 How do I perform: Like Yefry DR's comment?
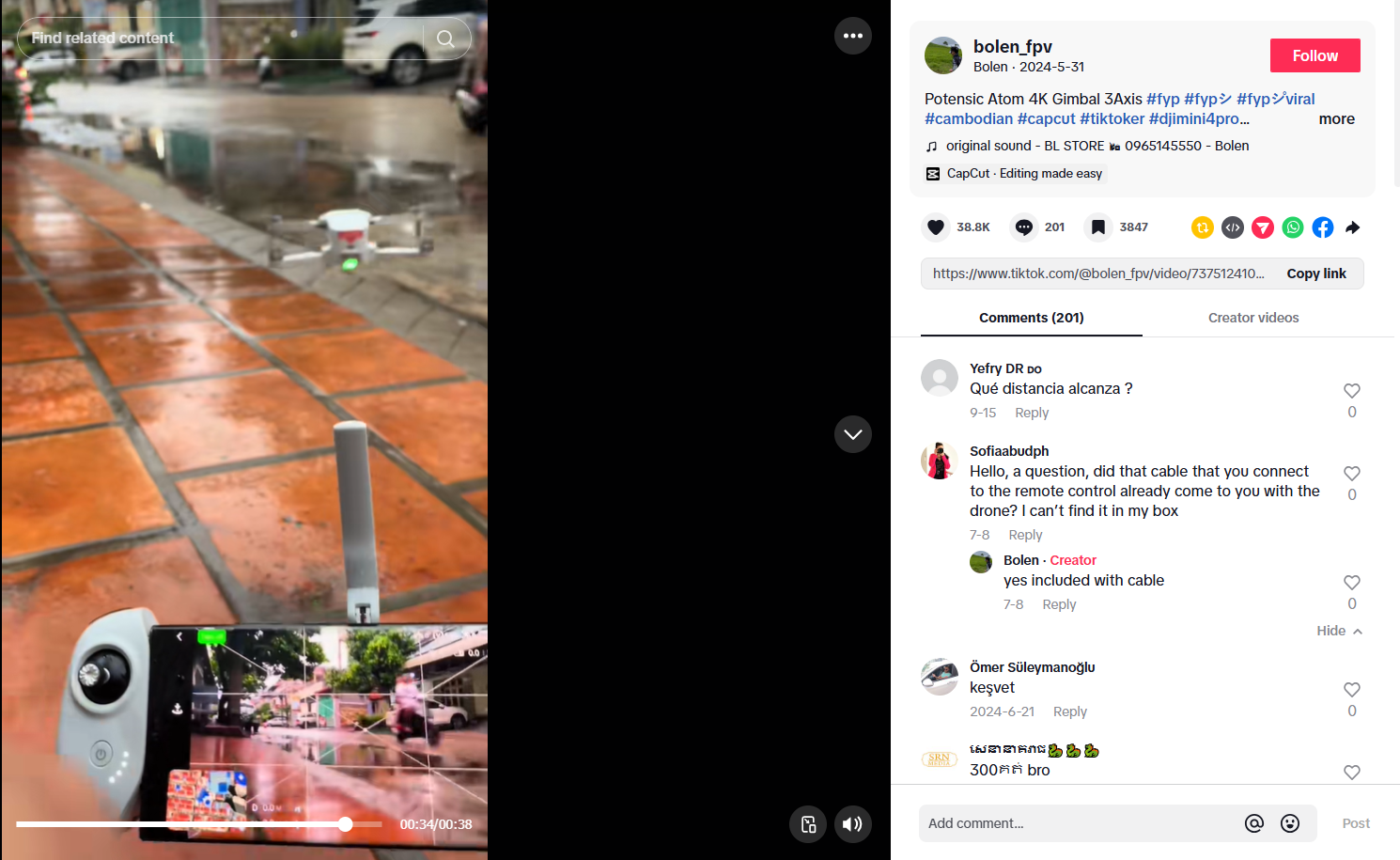coord(1351,391)
